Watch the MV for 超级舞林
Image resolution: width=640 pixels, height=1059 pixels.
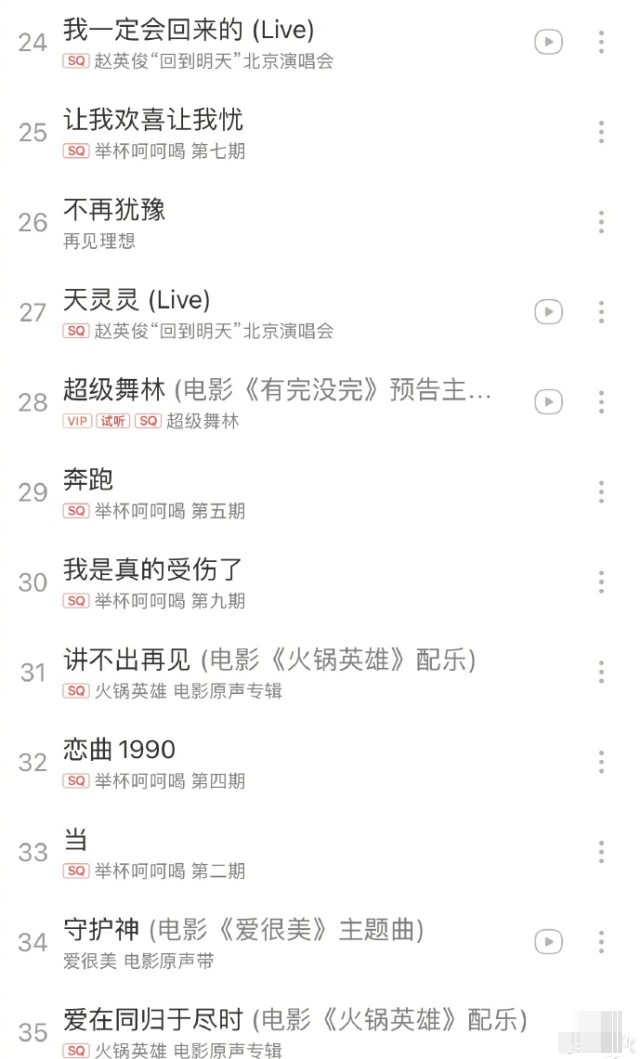tap(548, 402)
